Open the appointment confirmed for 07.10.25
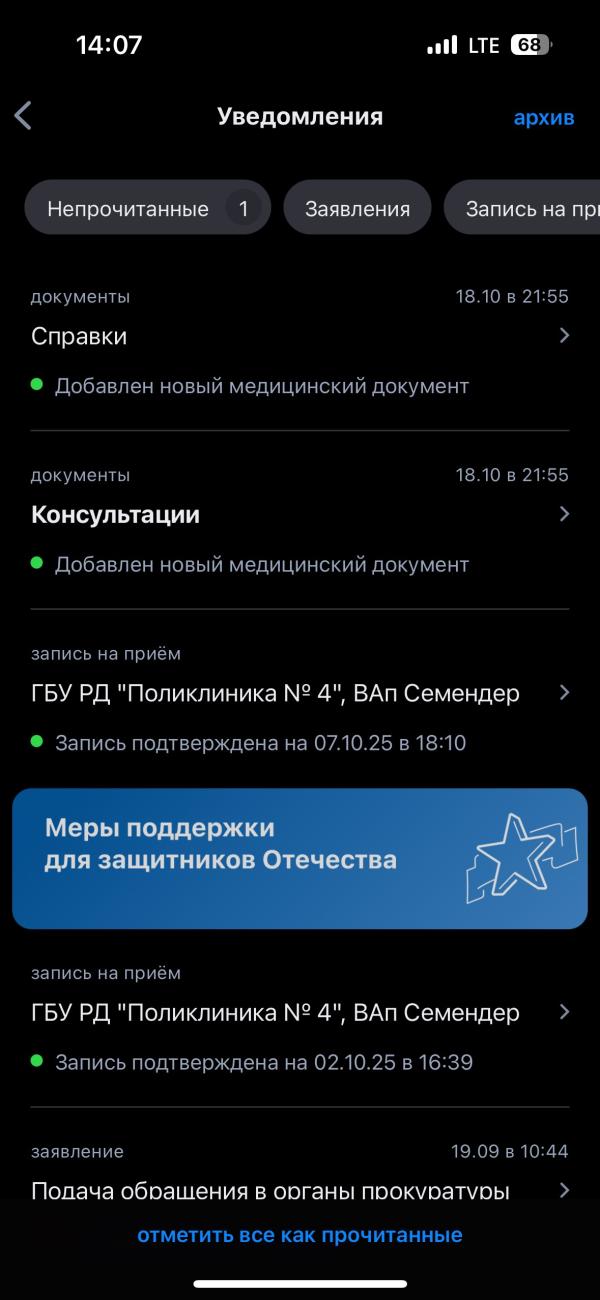Viewport: 600px width, 1300px height. pos(300,695)
